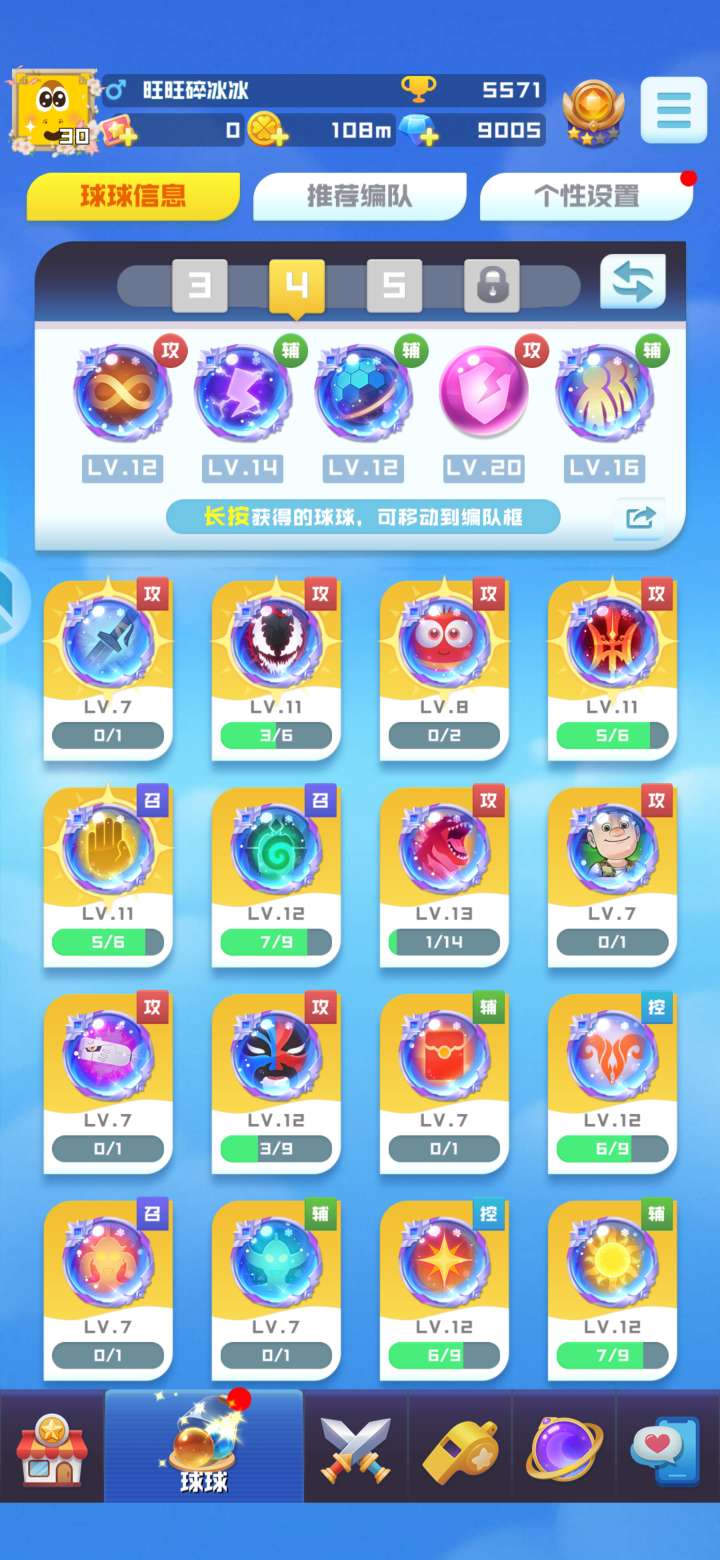
Task: Open the 个性设置 tab
Action: tap(586, 196)
